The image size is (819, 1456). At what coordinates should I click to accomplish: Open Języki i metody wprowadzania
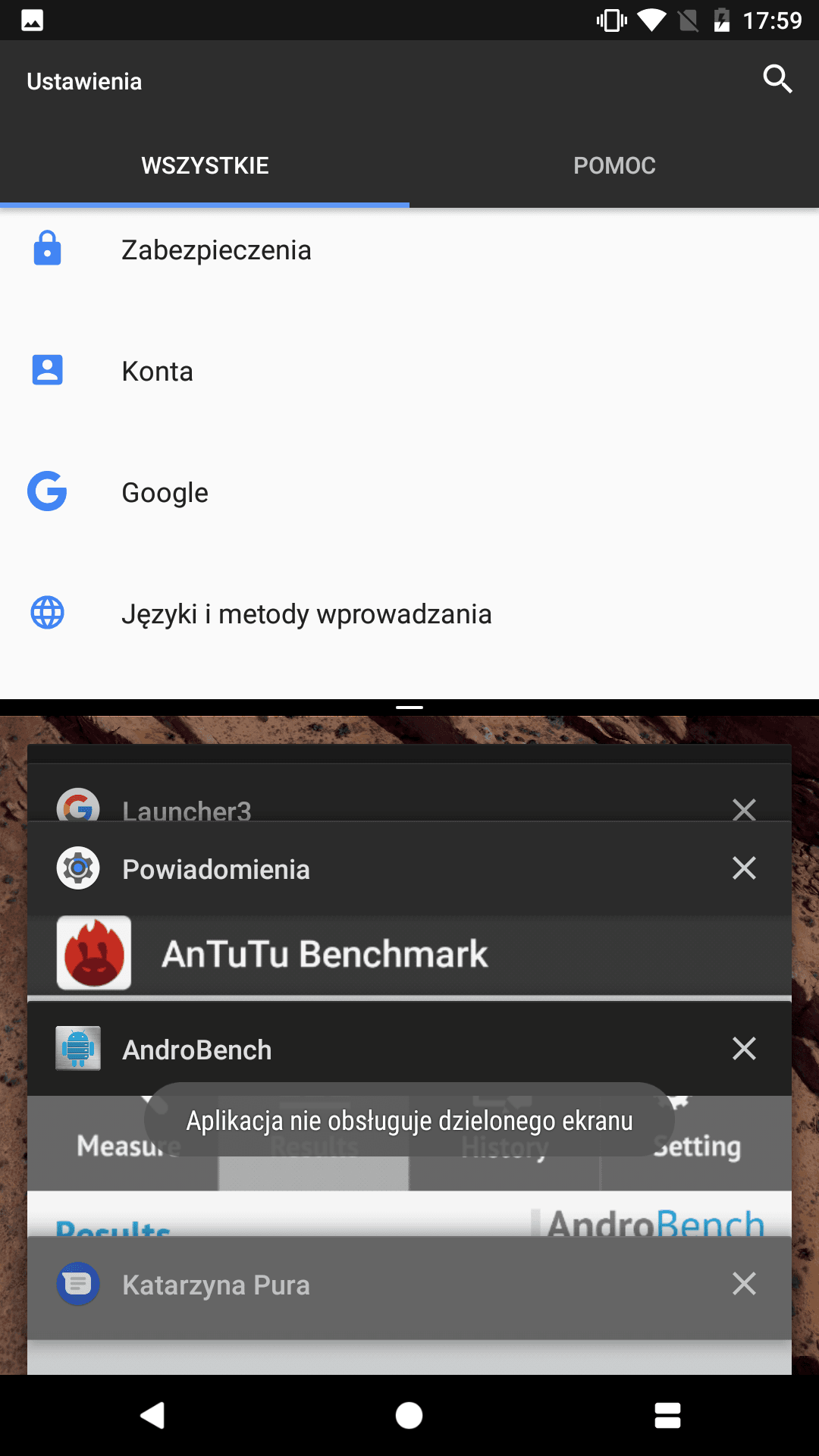409,613
